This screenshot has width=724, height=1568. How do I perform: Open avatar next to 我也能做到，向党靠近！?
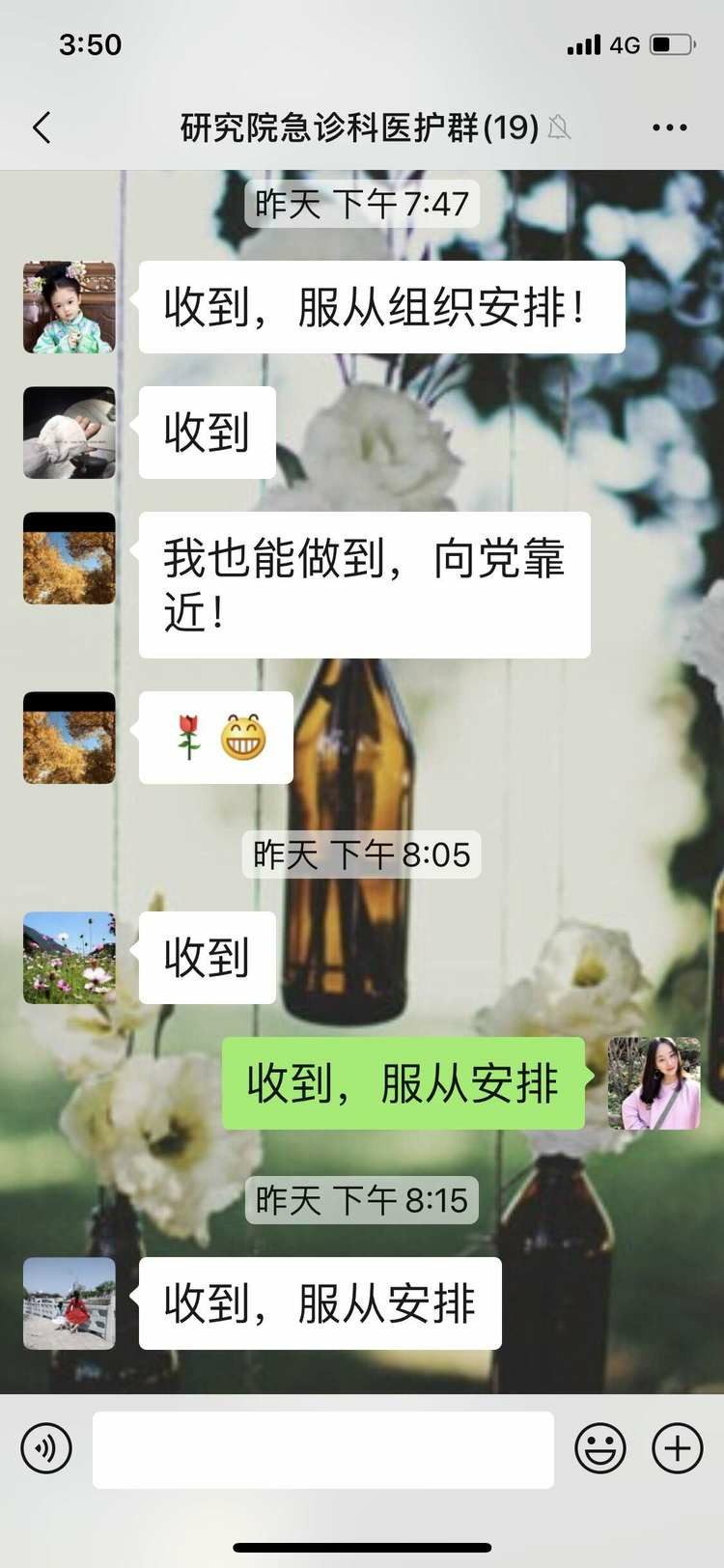[70, 558]
